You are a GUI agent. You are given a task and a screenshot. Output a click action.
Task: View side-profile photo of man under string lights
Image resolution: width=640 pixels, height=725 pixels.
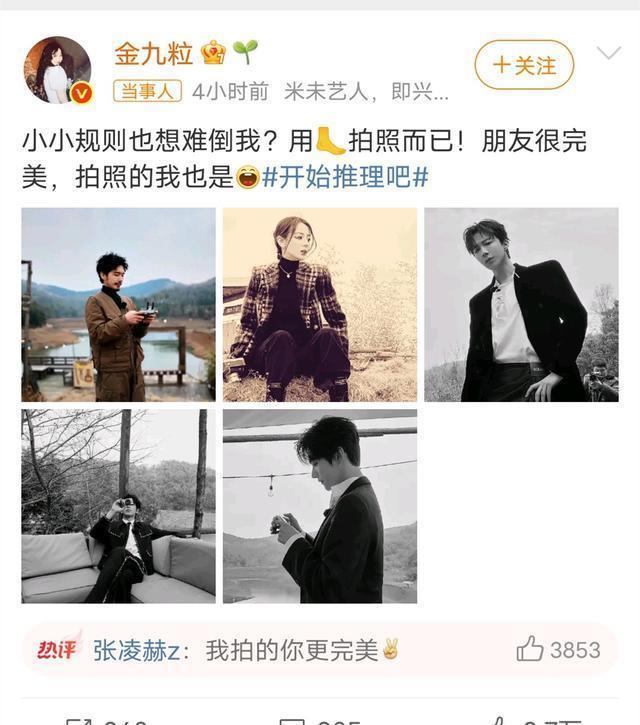(x=320, y=506)
